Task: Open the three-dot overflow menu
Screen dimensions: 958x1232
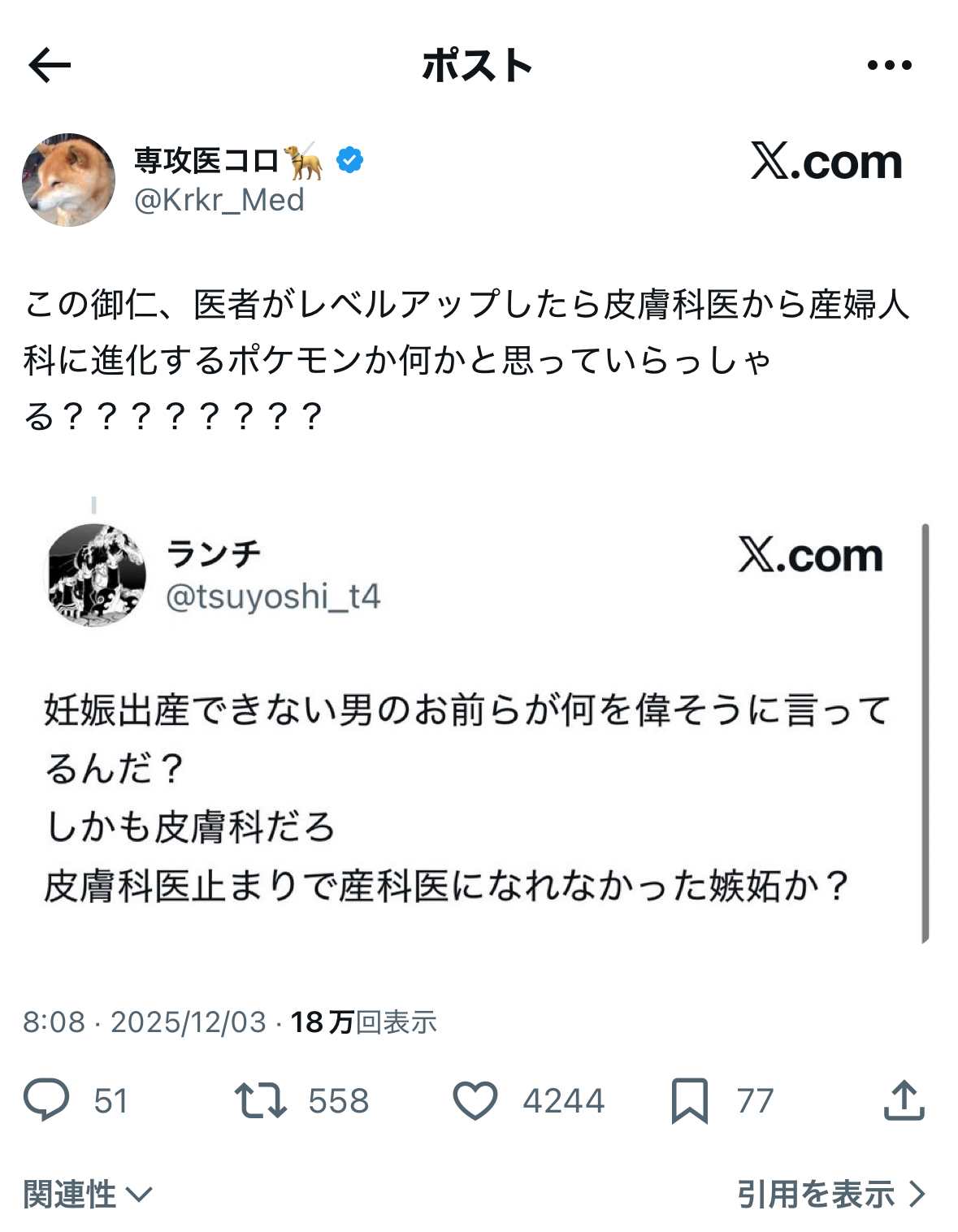Action: point(889,65)
